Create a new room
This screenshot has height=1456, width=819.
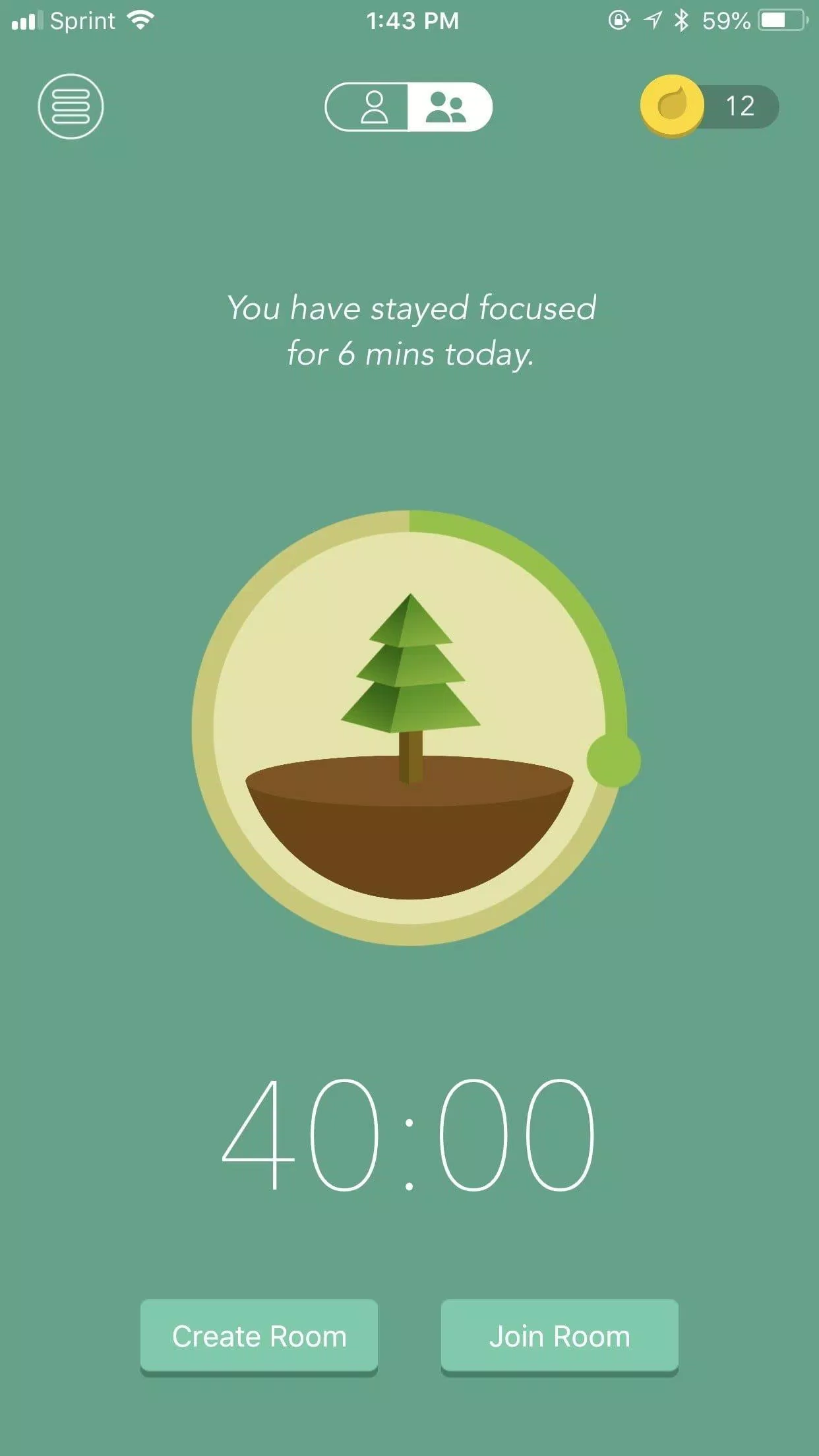click(x=259, y=1336)
